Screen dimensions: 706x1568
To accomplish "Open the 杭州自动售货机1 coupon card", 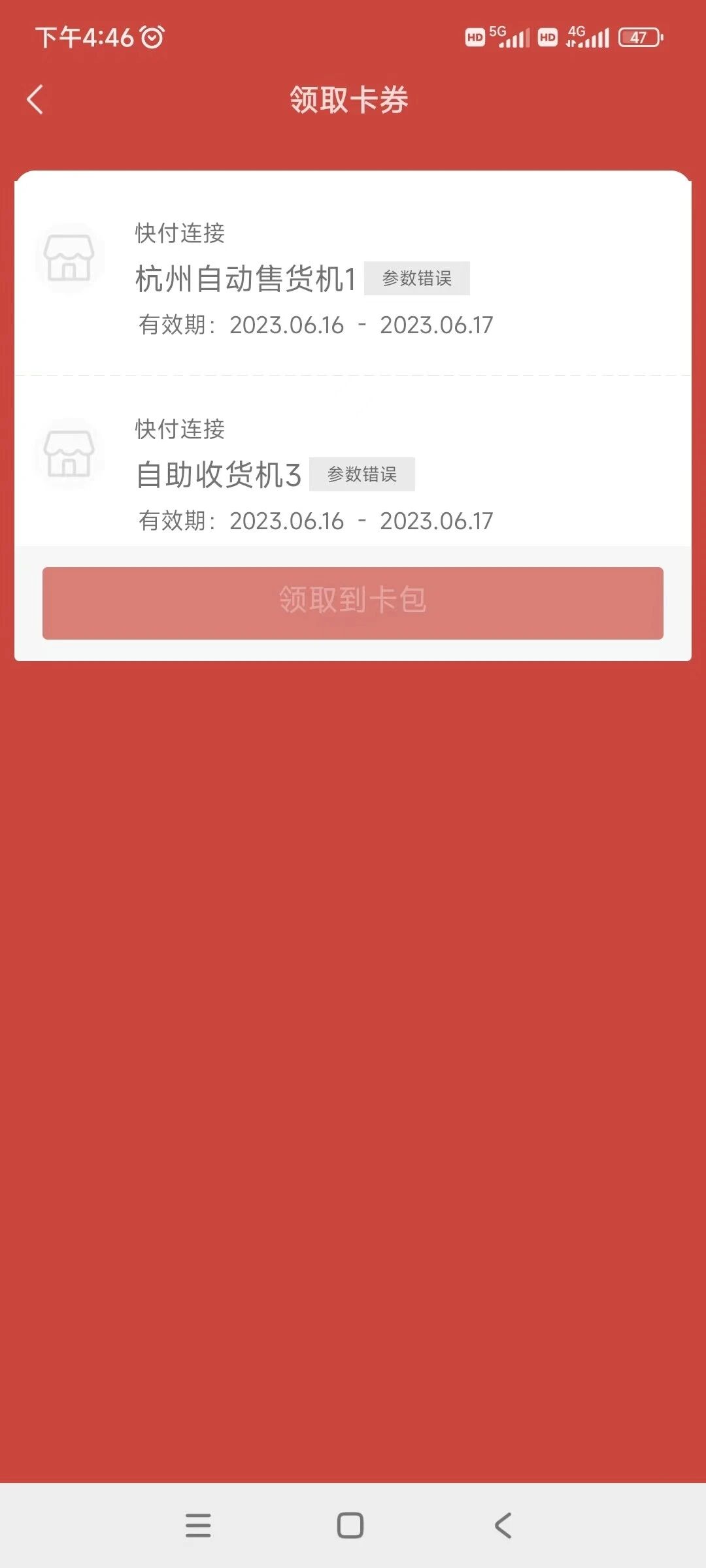I will (353, 278).
